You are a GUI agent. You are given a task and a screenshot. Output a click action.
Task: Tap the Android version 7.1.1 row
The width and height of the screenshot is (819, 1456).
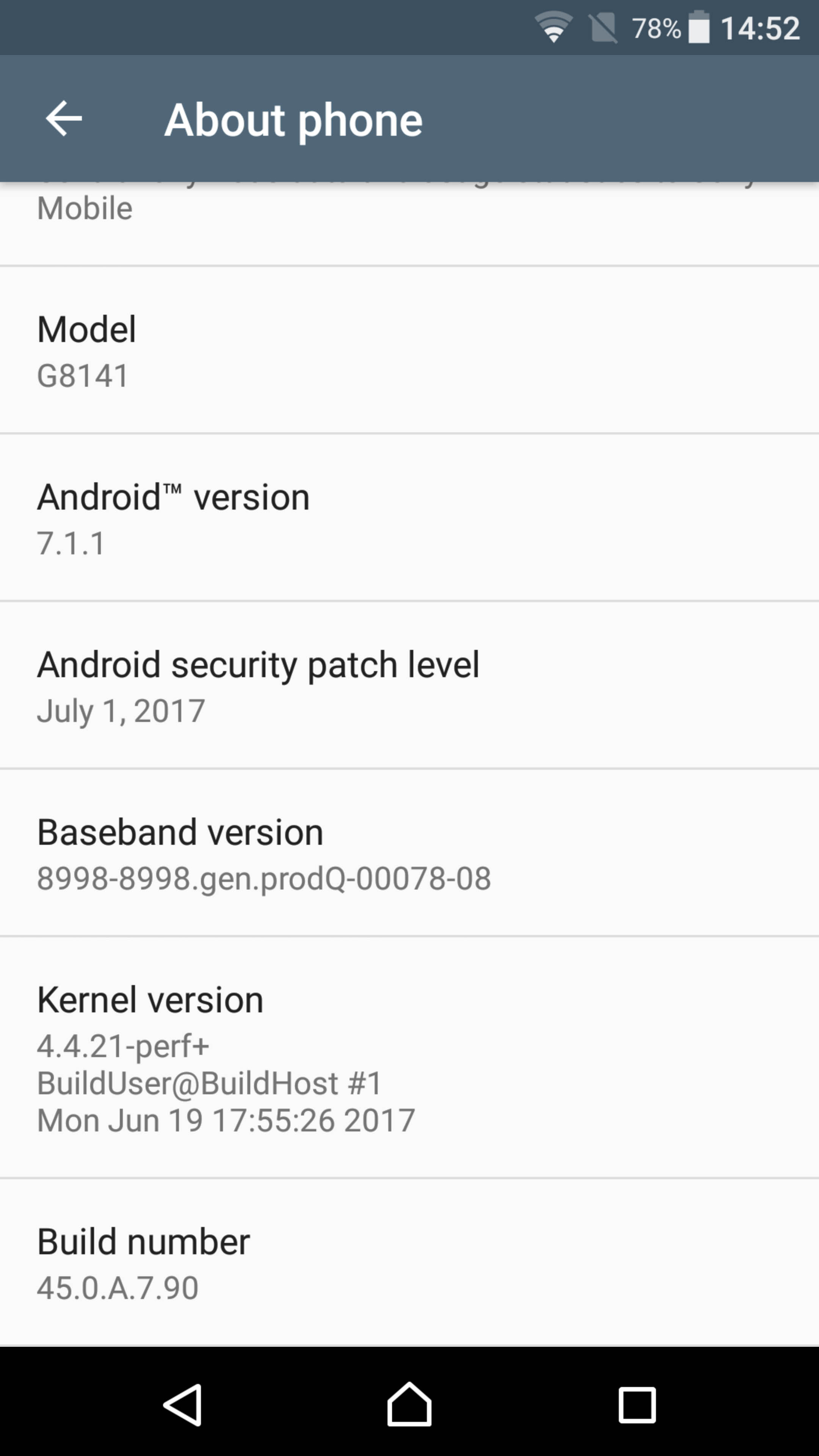pos(409,518)
